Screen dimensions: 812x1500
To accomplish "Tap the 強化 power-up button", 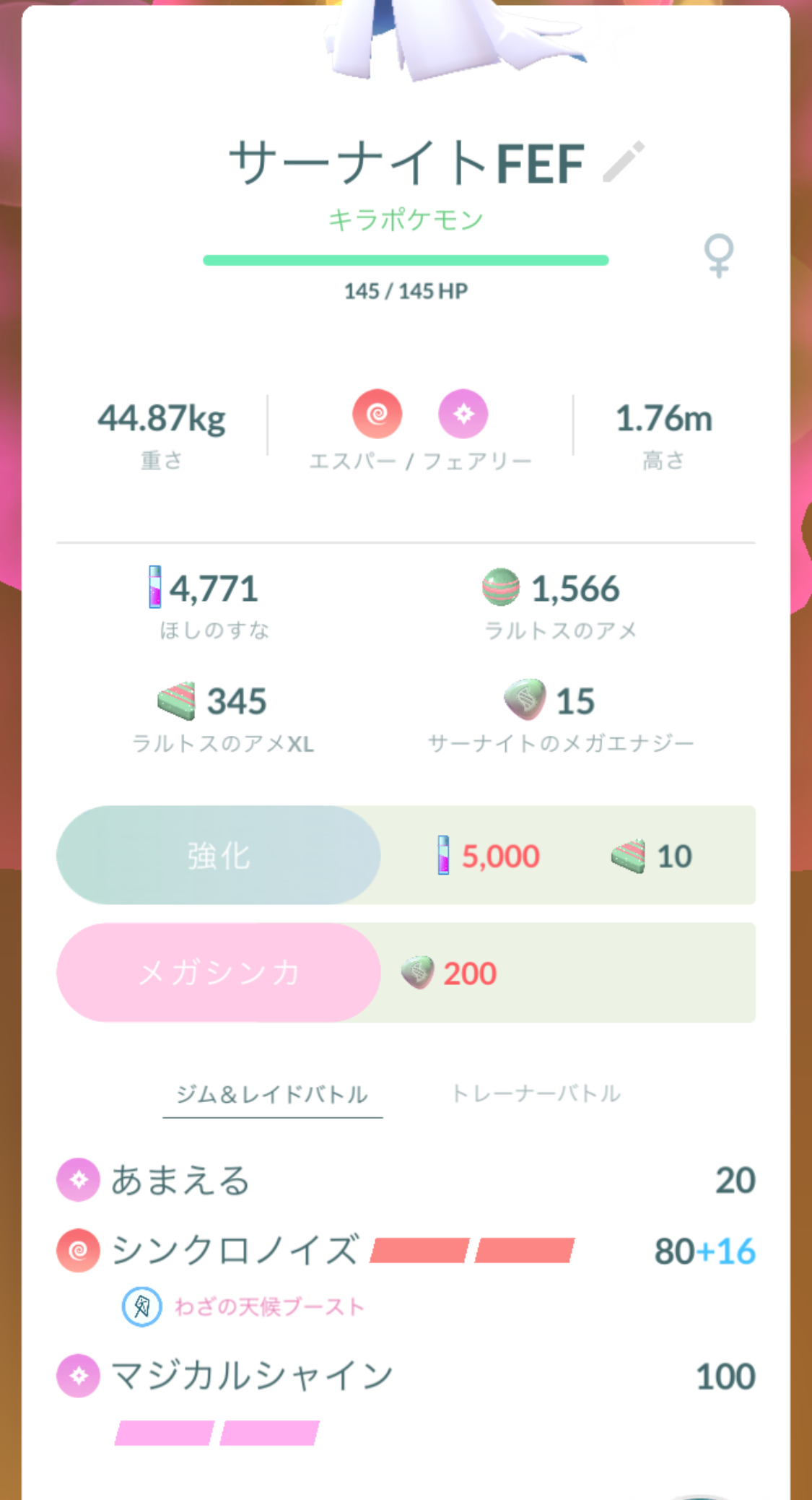I will coord(219,855).
